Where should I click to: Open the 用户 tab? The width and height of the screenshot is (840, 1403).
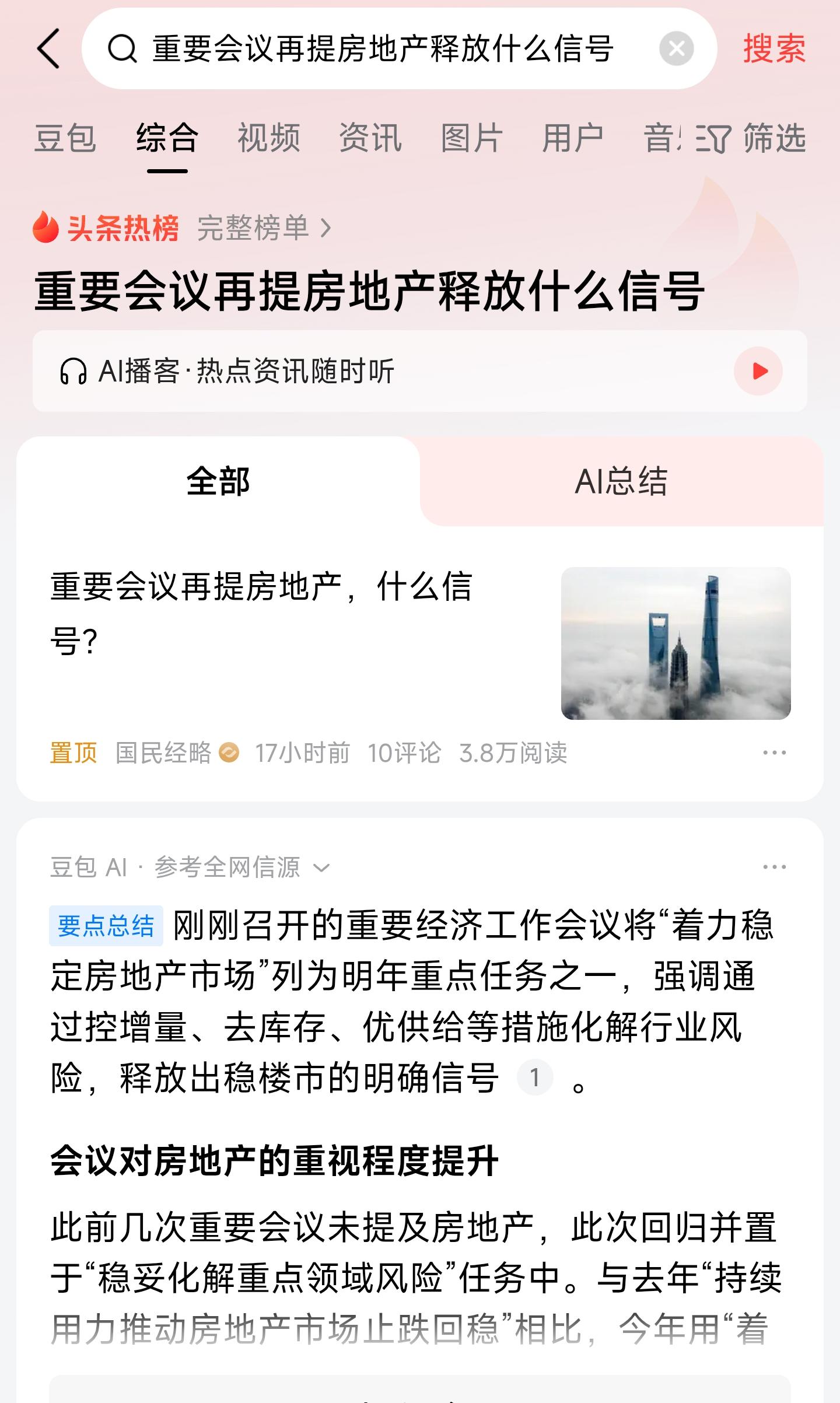pyautogui.click(x=573, y=139)
